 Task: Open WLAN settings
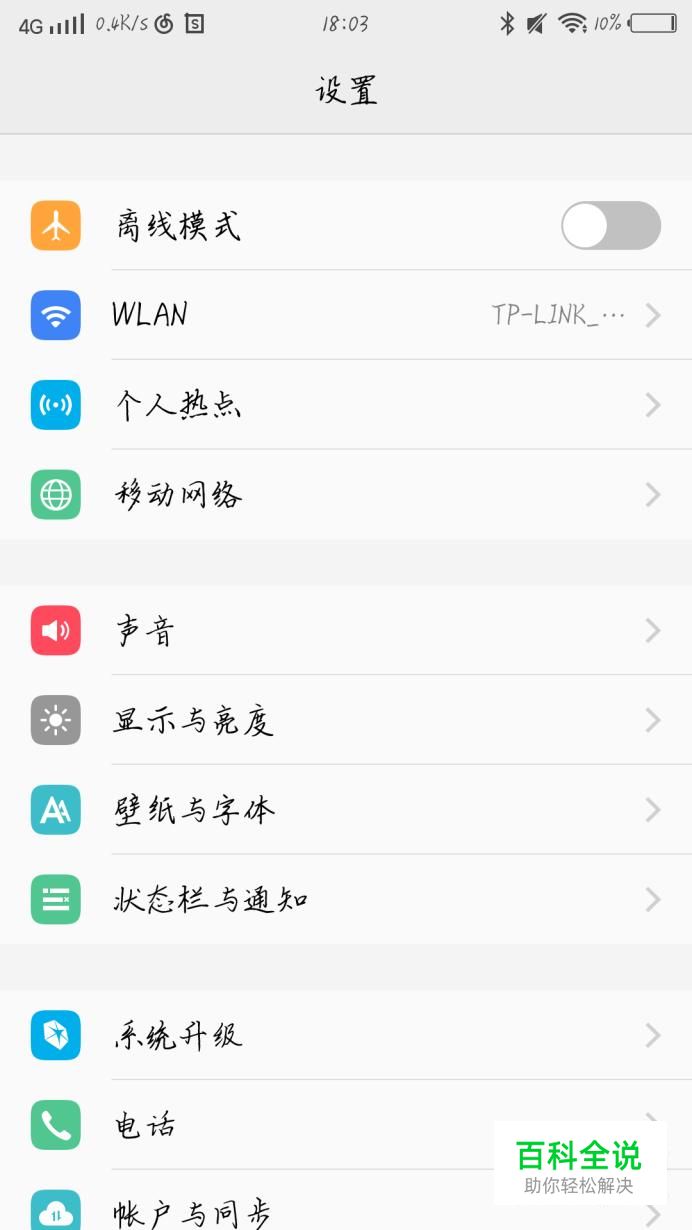pyautogui.click(x=346, y=315)
